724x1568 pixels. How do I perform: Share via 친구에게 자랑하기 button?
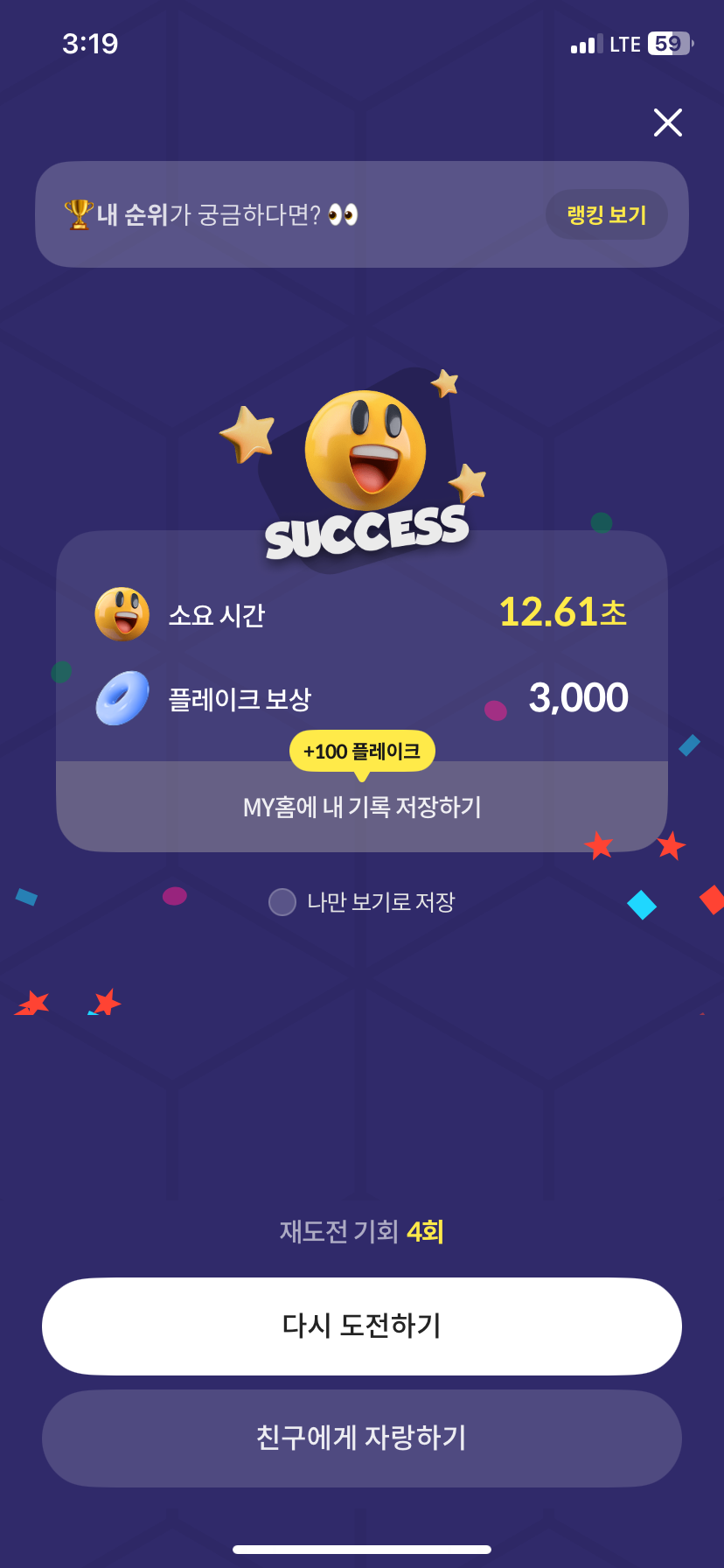coord(362,1438)
